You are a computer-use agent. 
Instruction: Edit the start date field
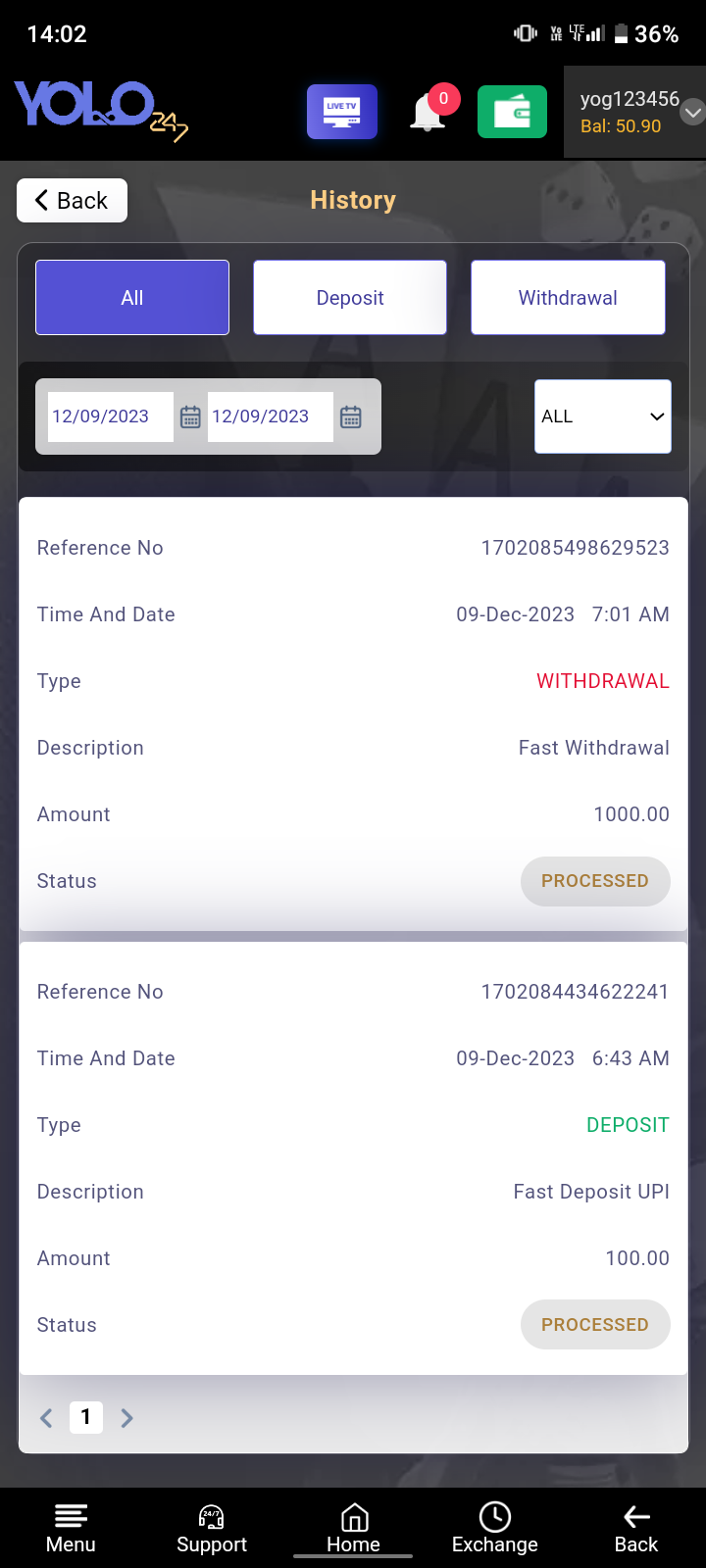110,416
